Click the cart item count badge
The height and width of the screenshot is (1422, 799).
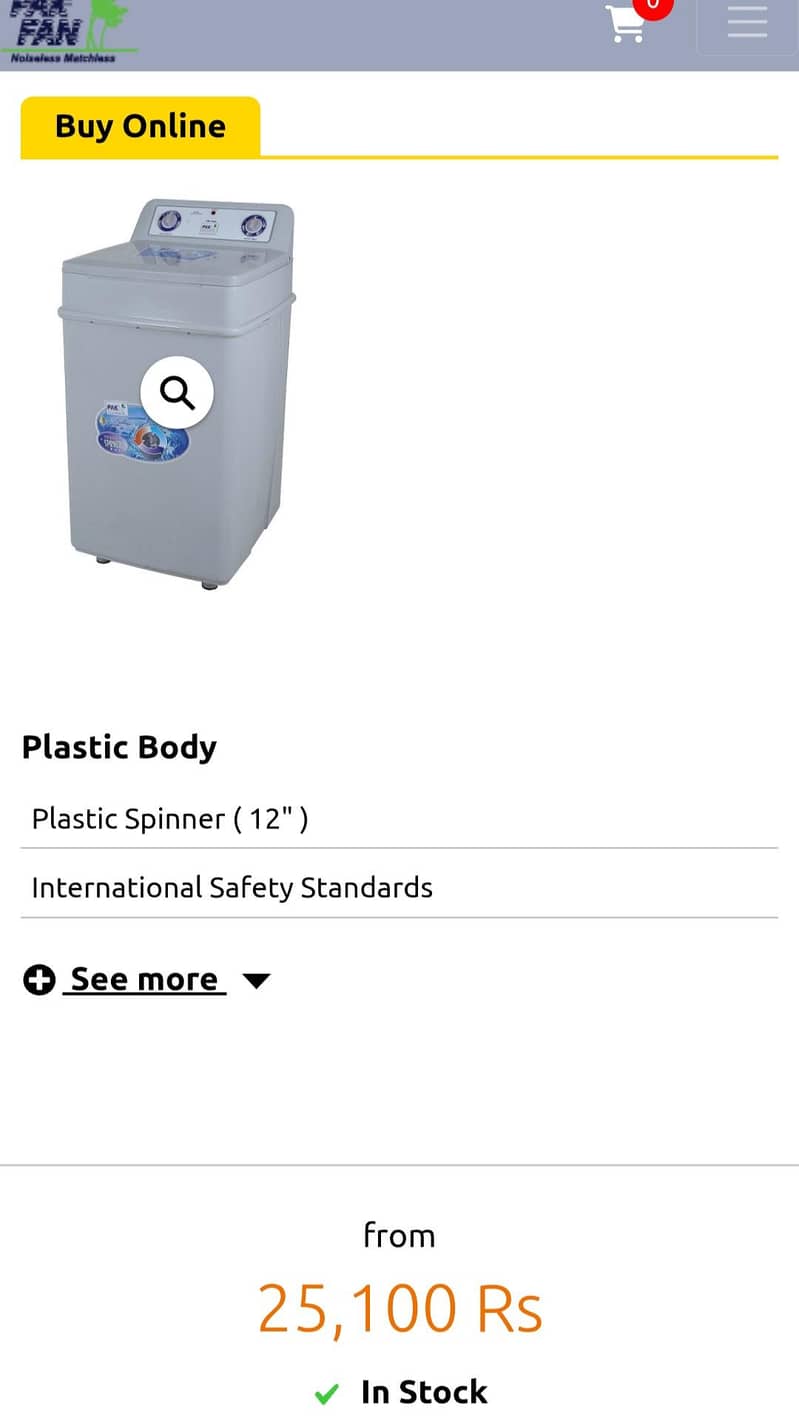651,5
